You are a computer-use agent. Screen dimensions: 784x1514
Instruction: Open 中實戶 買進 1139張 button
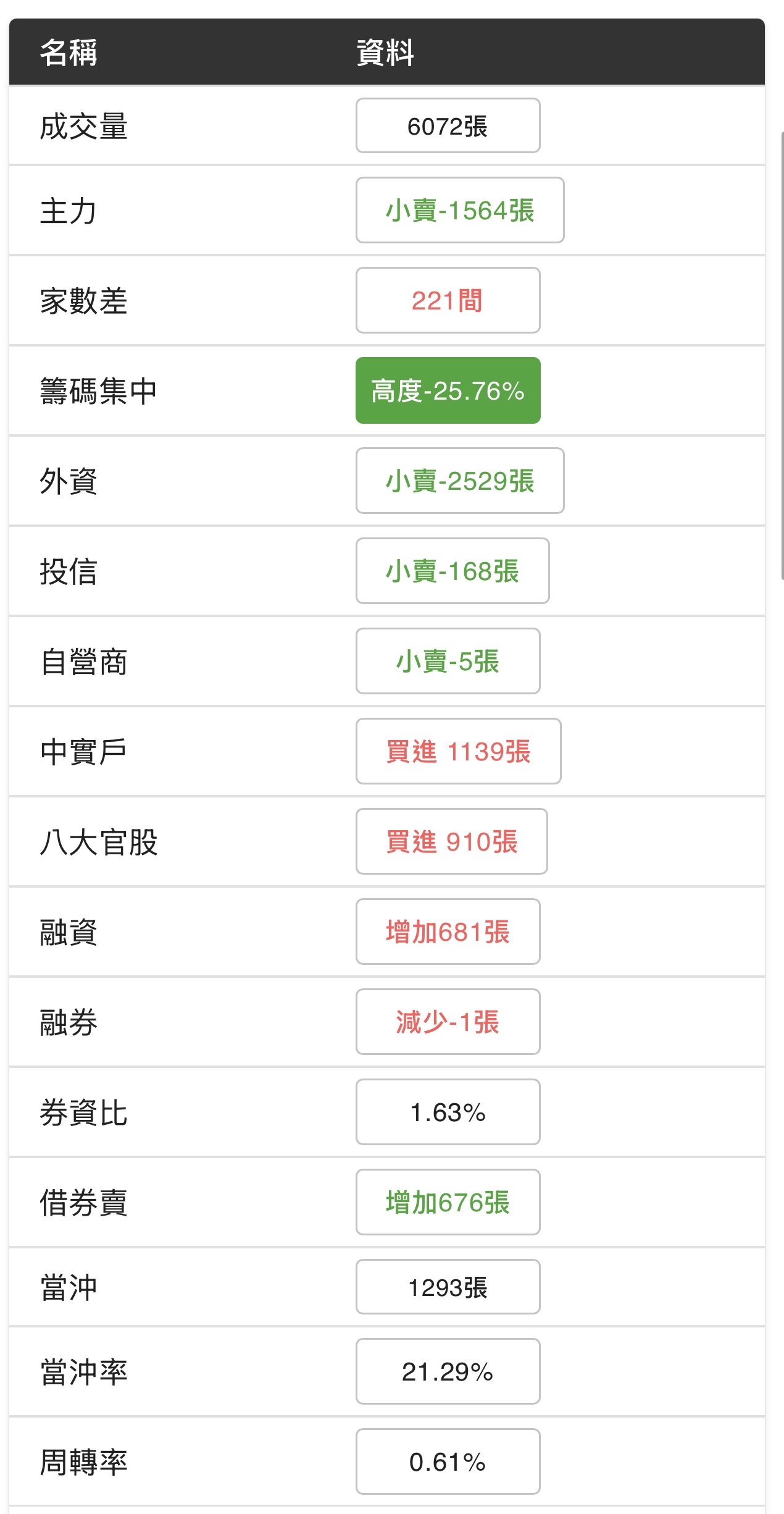coord(458,751)
